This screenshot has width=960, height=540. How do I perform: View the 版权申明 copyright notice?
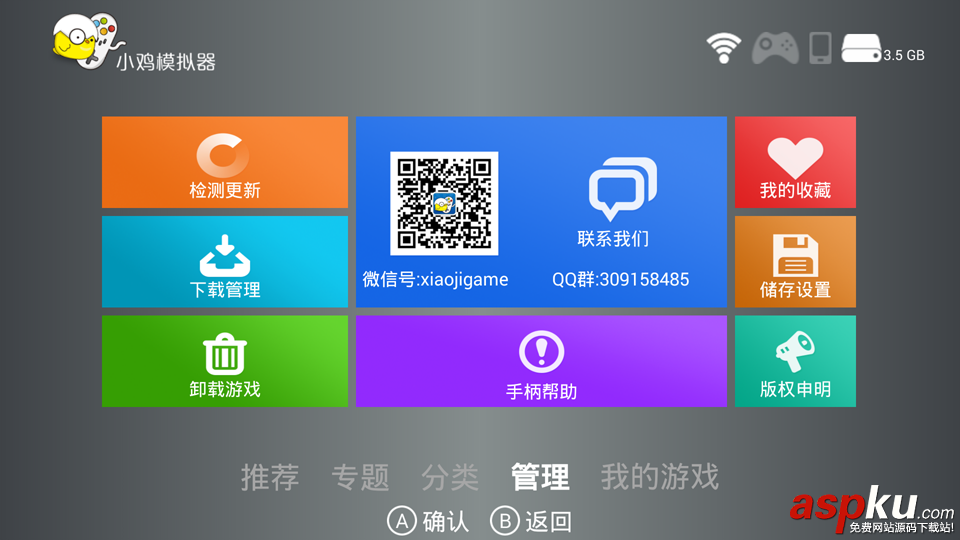795,362
